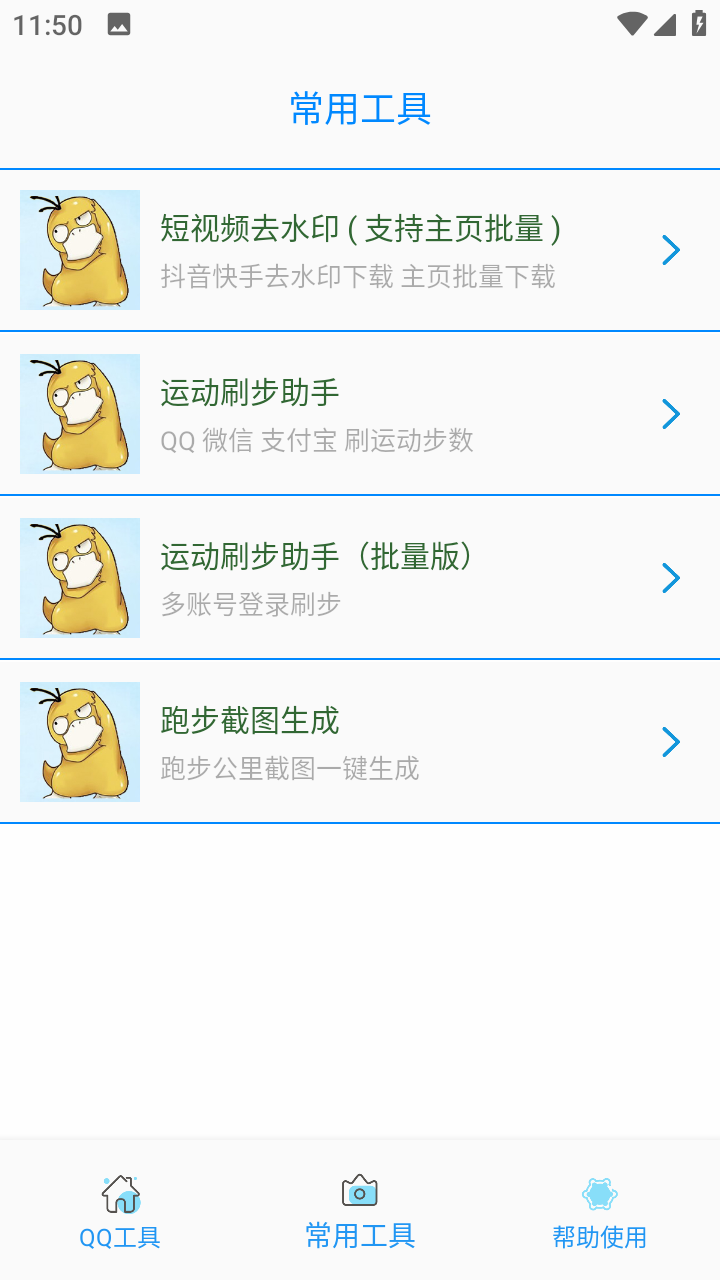Tap the Psyduck icon beside 运动刷步助手
This screenshot has width=720, height=1280.
(80, 414)
